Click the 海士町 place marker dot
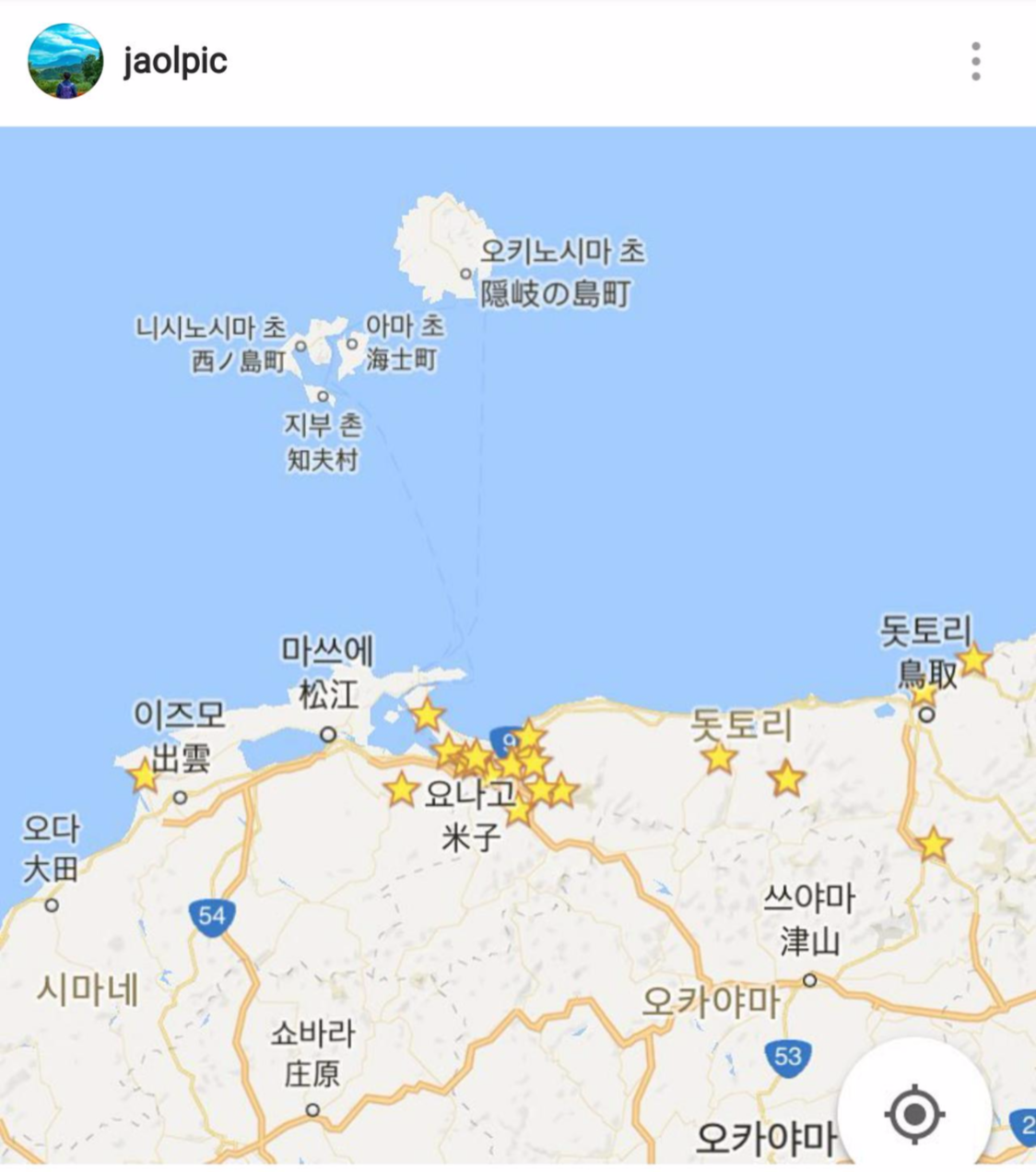This screenshot has height=1172, width=1036. pyautogui.click(x=350, y=343)
